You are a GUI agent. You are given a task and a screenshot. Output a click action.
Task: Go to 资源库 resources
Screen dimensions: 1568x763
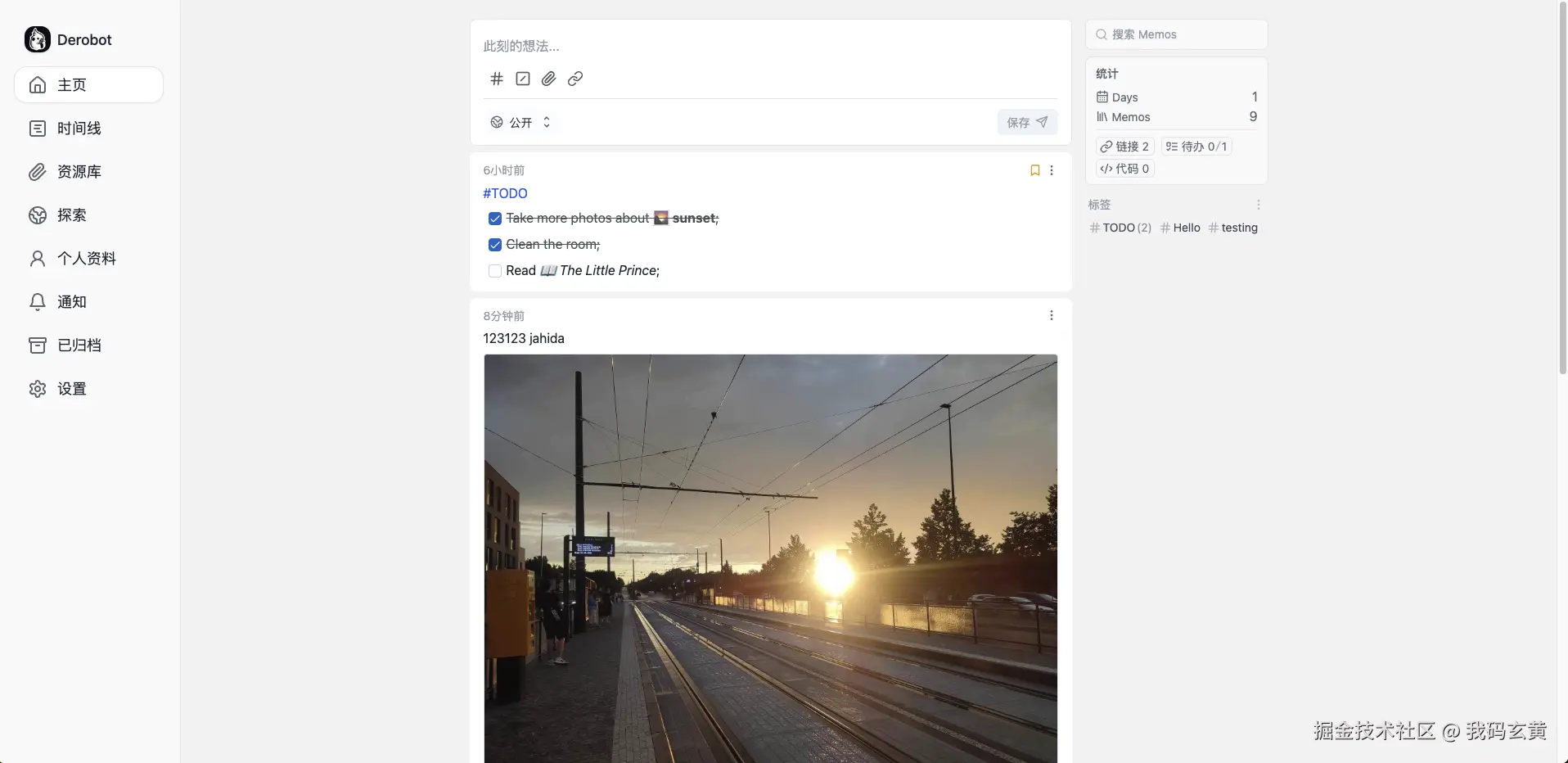pyautogui.click(x=79, y=172)
